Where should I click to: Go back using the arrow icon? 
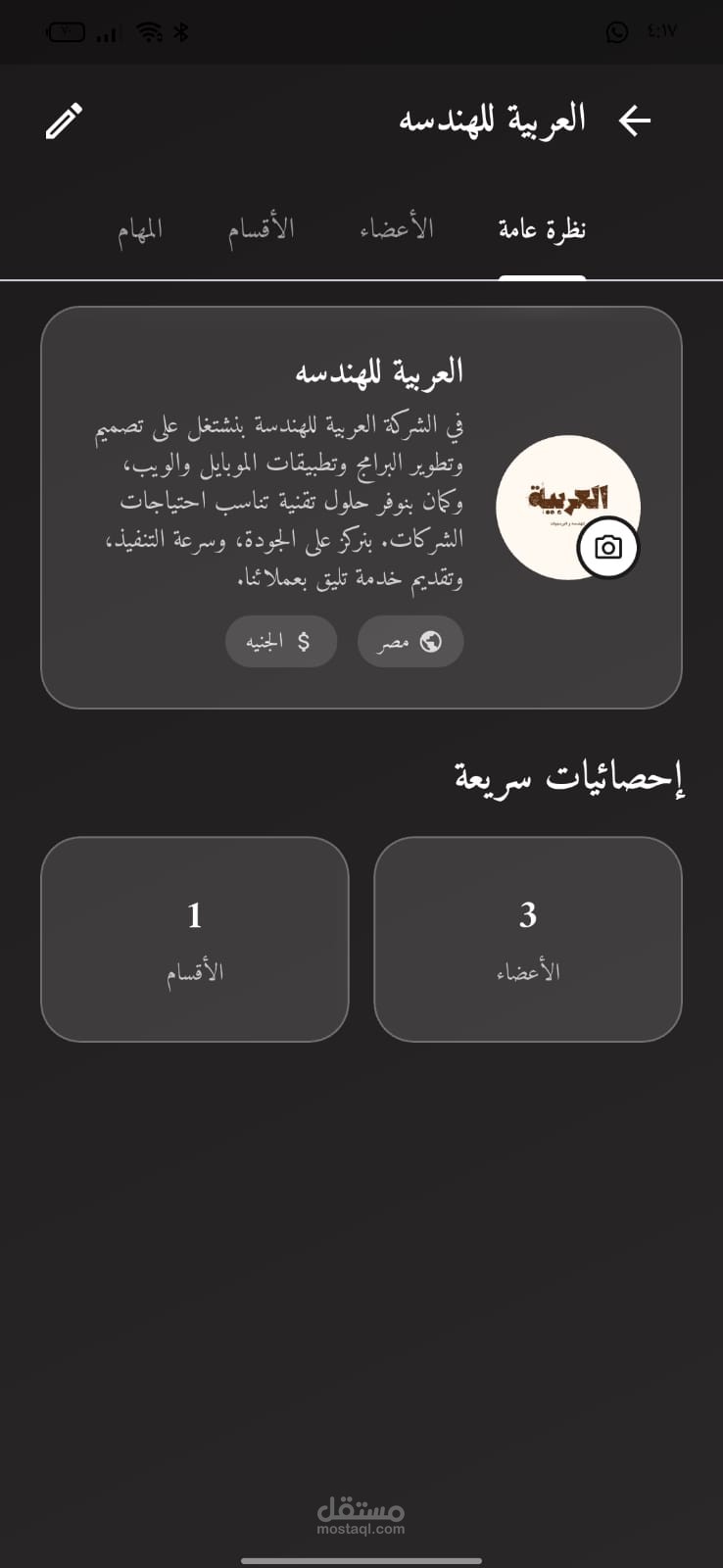(635, 121)
